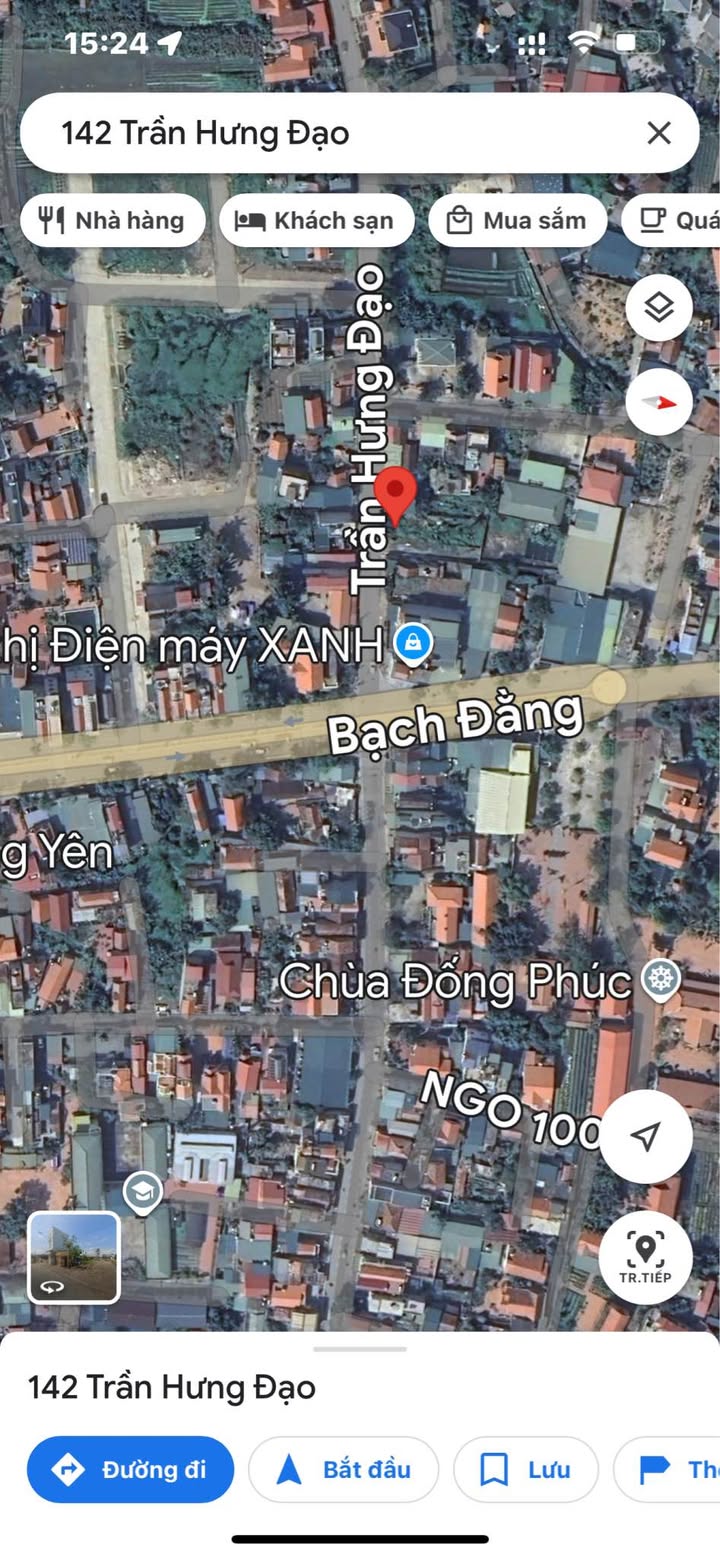
Task: Reset orientation with the compass button
Action: 659,401
